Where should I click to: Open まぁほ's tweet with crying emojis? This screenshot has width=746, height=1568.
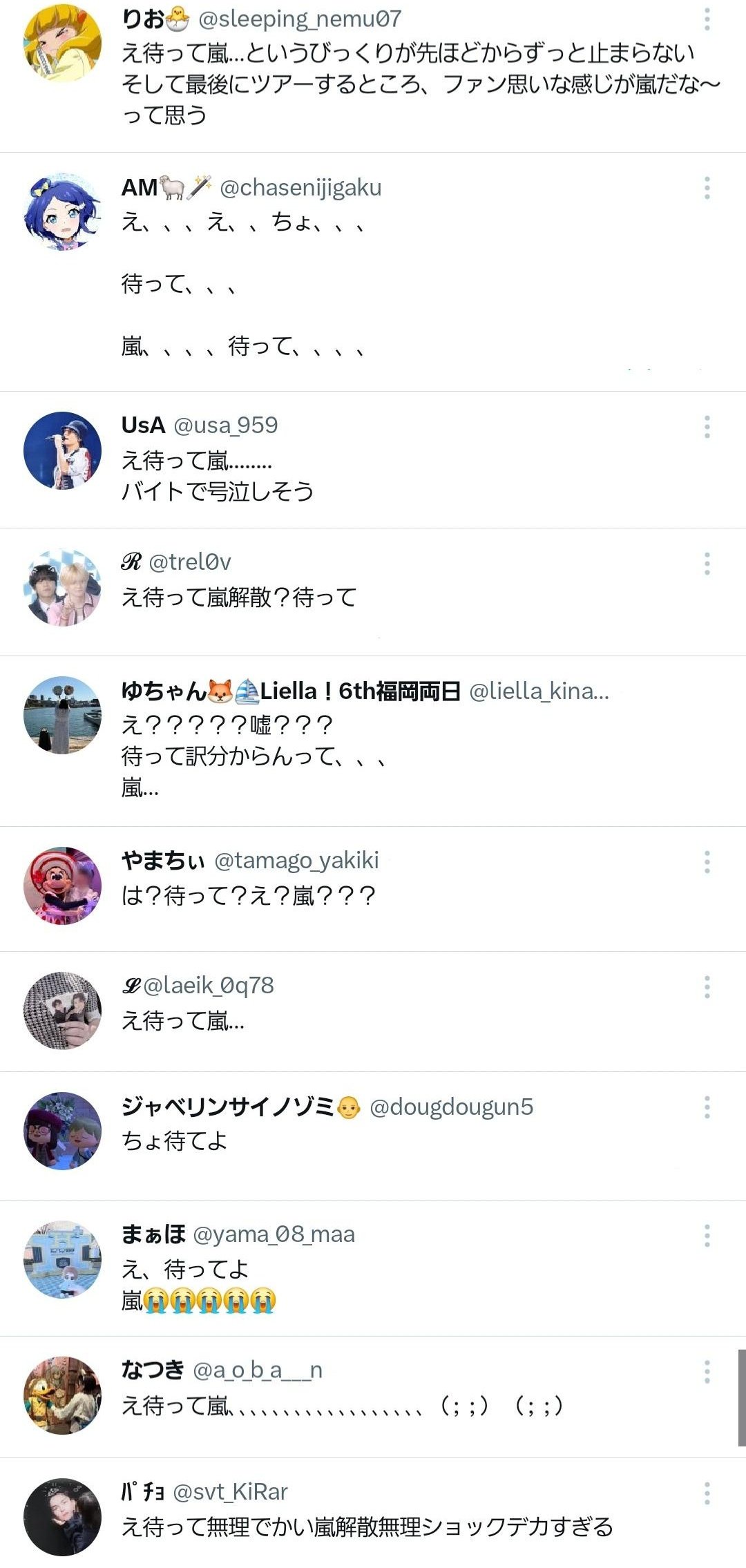pyautogui.click(x=199, y=1285)
